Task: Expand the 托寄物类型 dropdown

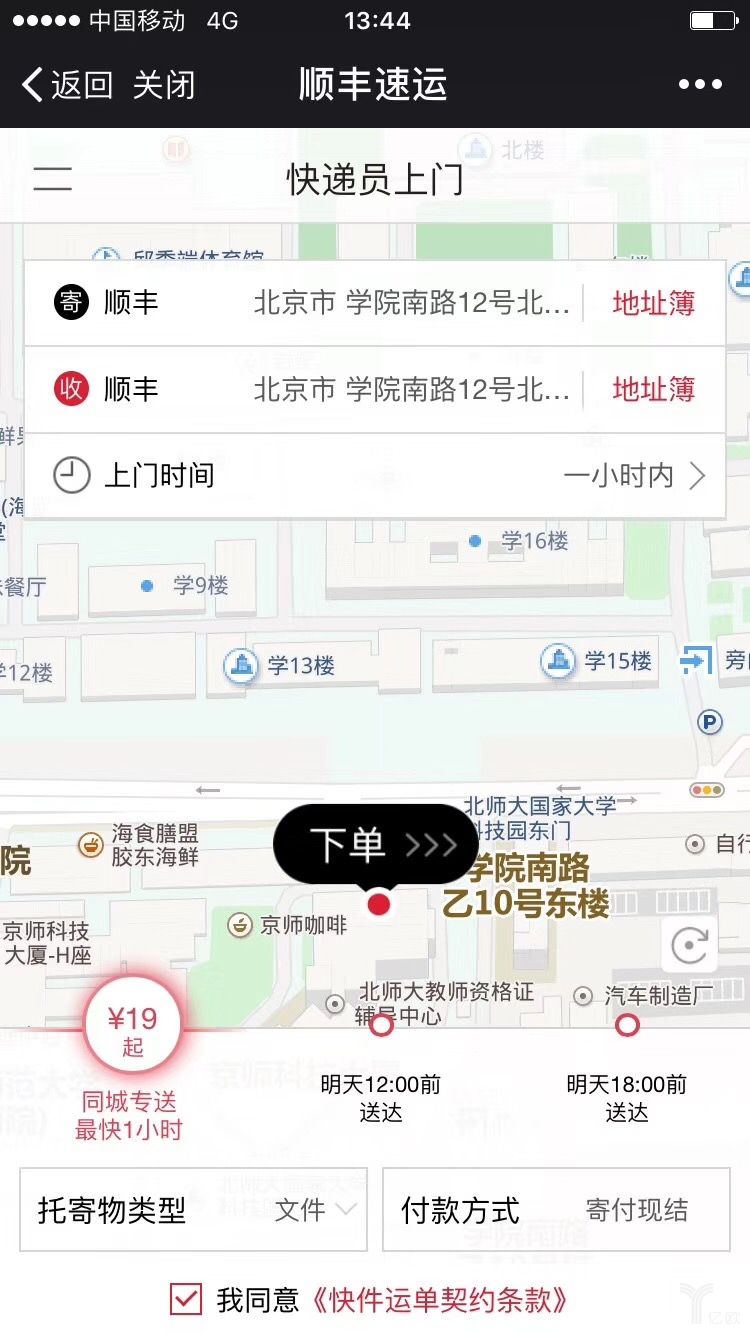Action: pyautogui.click(x=194, y=1210)
